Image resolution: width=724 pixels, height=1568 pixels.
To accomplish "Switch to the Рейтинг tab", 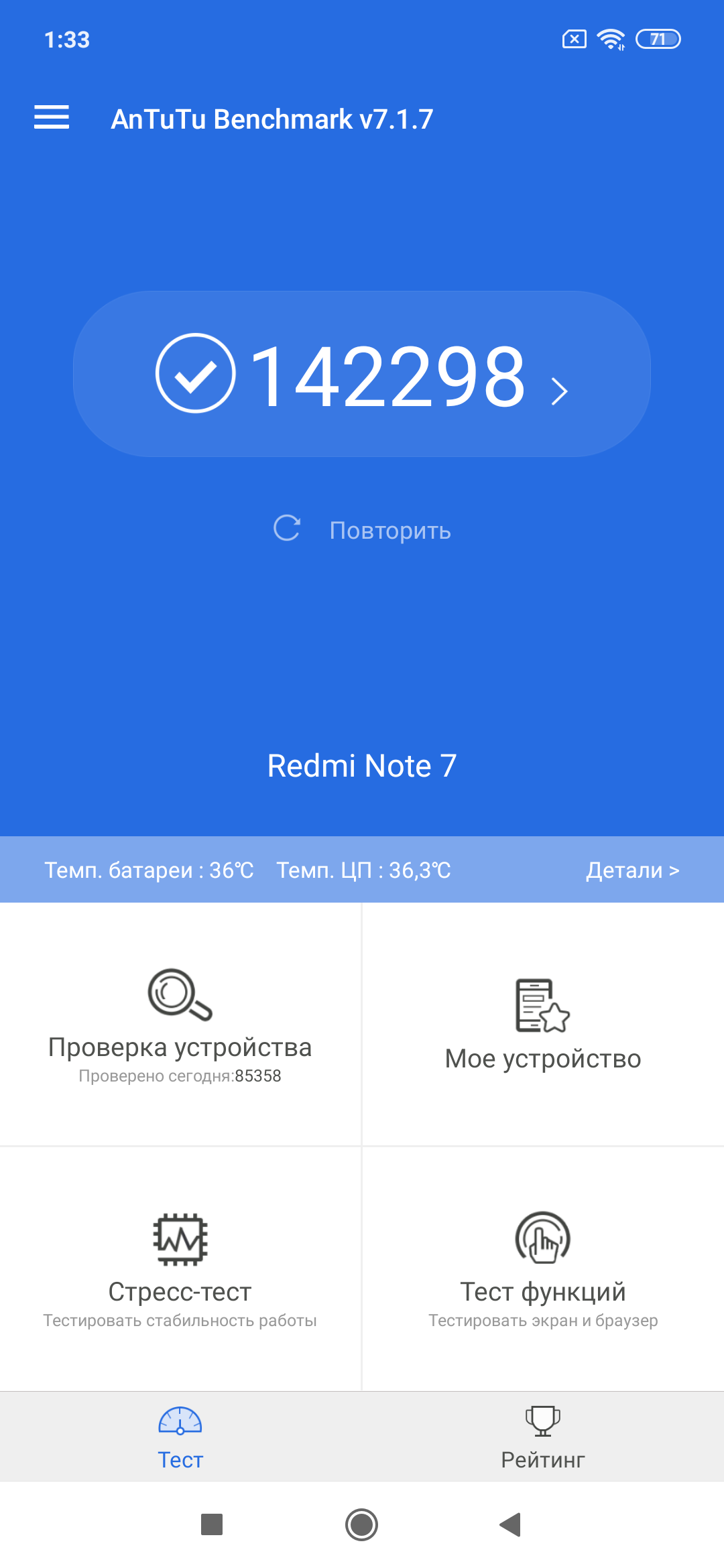I will coord(543,1437).
